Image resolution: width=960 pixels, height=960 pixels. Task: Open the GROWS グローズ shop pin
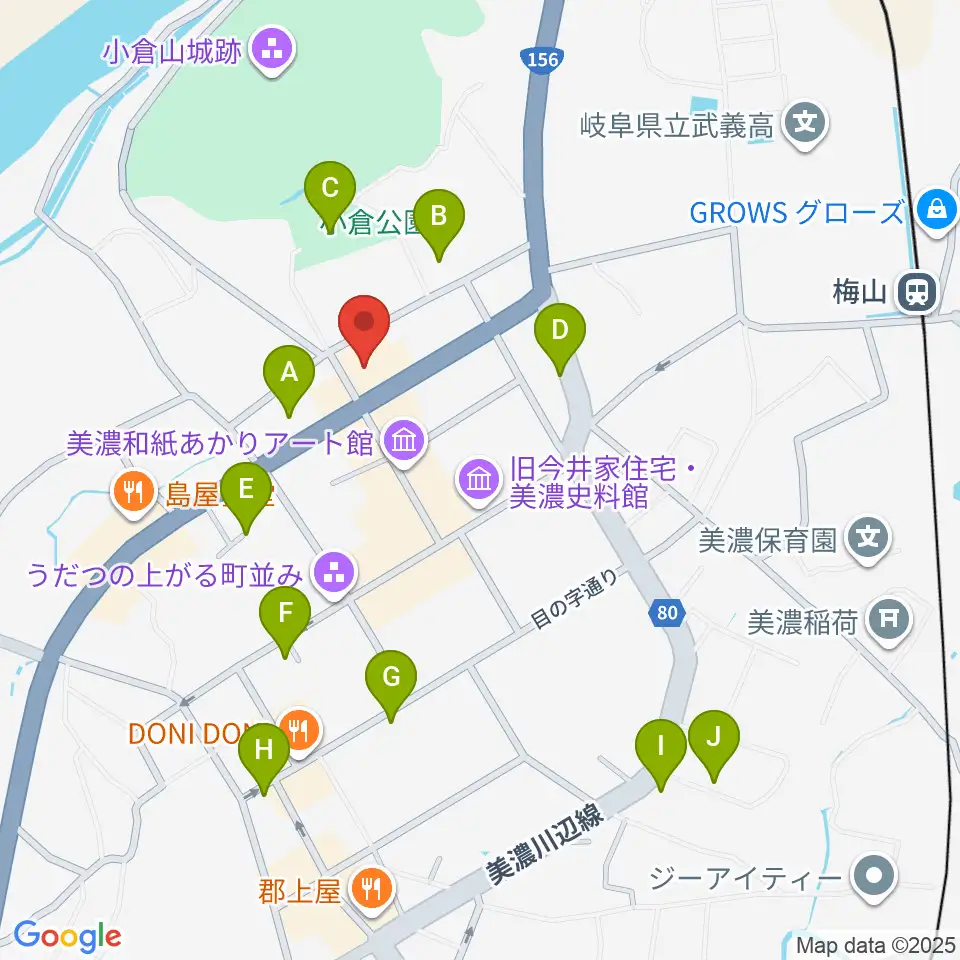pos(937,212)
